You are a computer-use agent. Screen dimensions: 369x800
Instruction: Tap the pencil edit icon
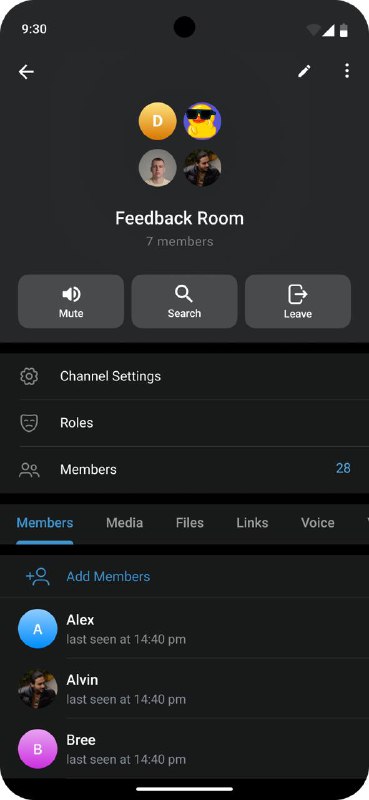[x=304, y=71]
